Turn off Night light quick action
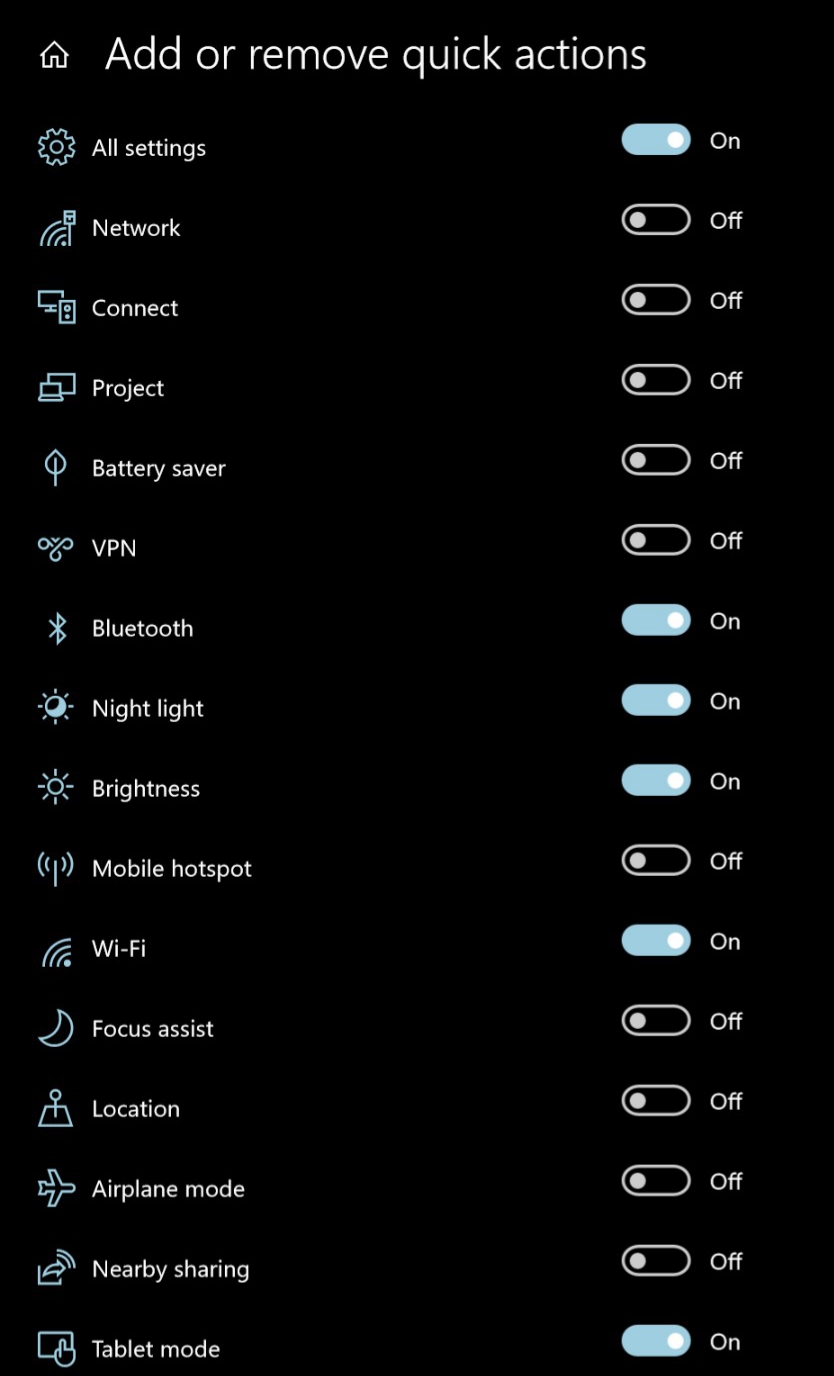The height and width of the screenshot is (1376, 834). [x=656, y=701]
